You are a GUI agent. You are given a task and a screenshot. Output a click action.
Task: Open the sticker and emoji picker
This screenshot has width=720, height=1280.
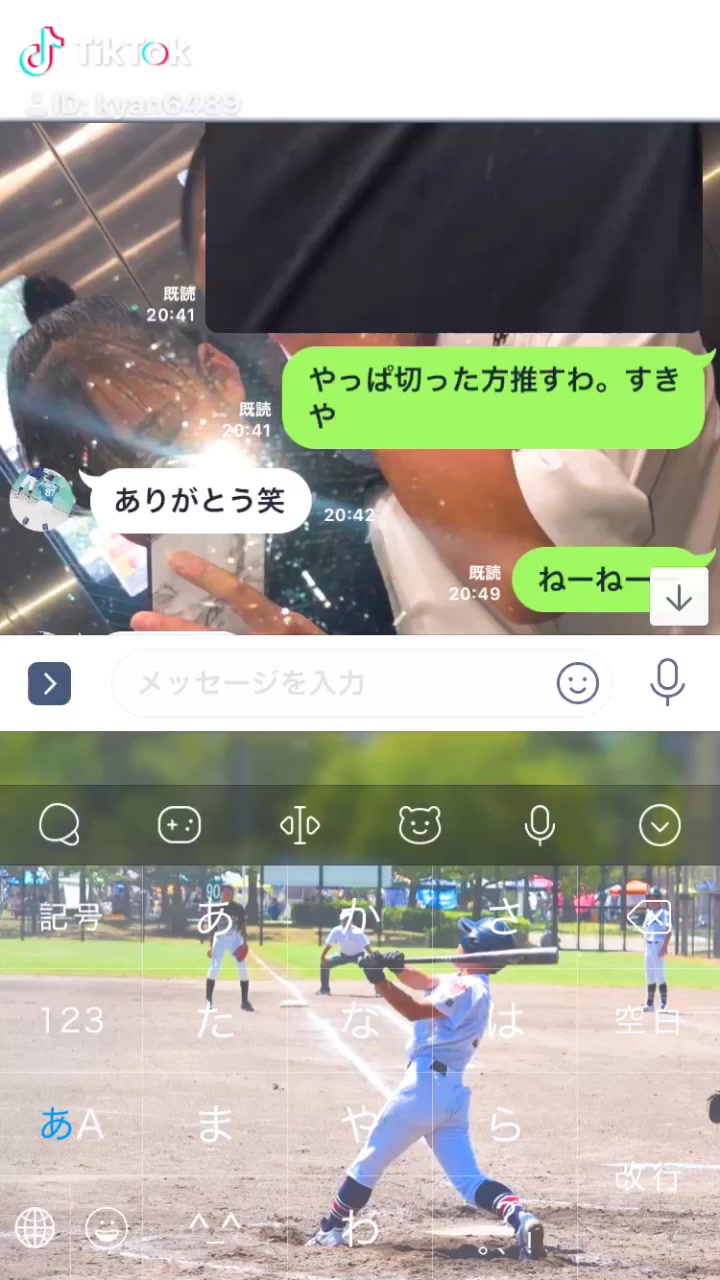coord(577,684)
